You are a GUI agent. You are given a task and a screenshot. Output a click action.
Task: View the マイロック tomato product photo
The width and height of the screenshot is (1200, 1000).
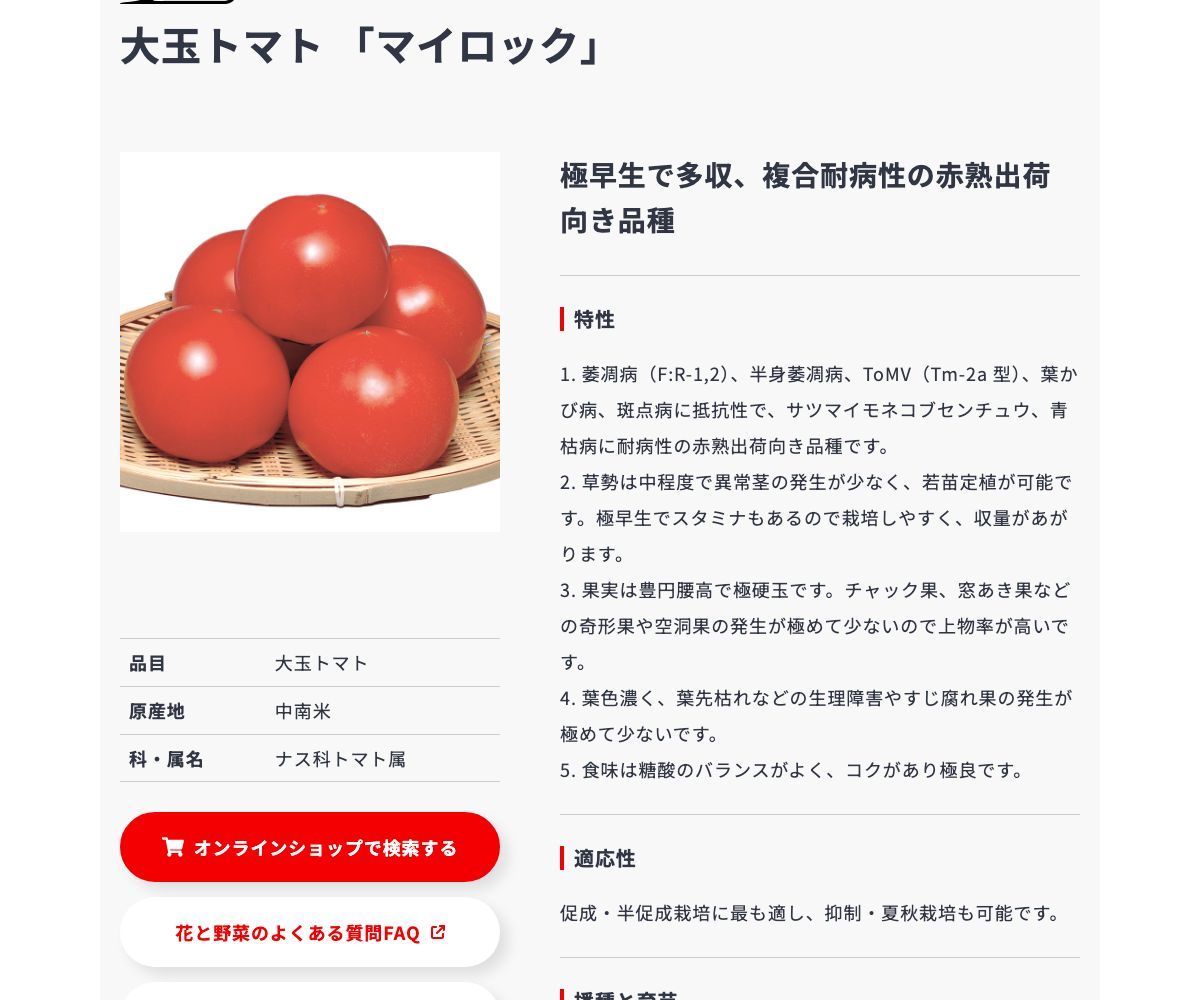point(310,342)
